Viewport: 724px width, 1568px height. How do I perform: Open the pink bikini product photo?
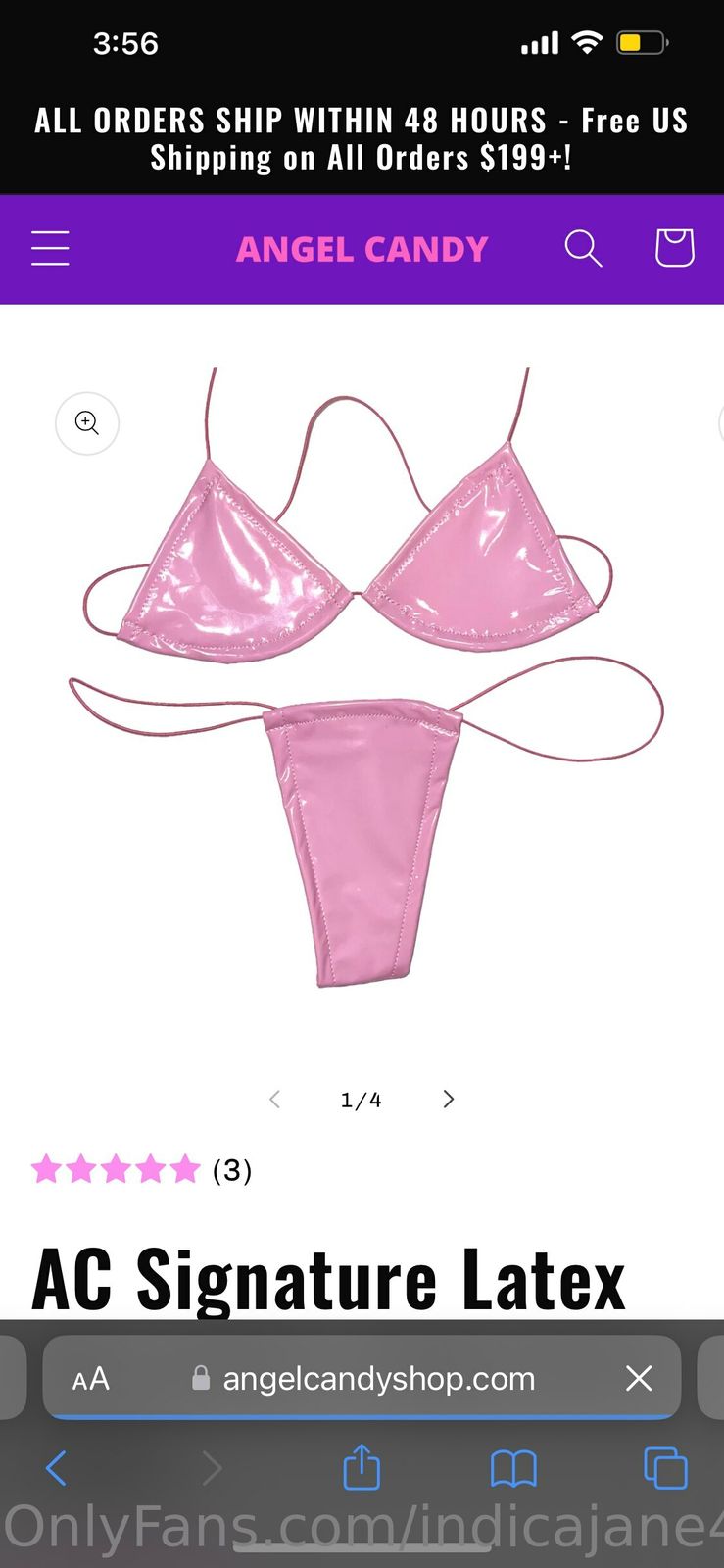click(362, 676)
